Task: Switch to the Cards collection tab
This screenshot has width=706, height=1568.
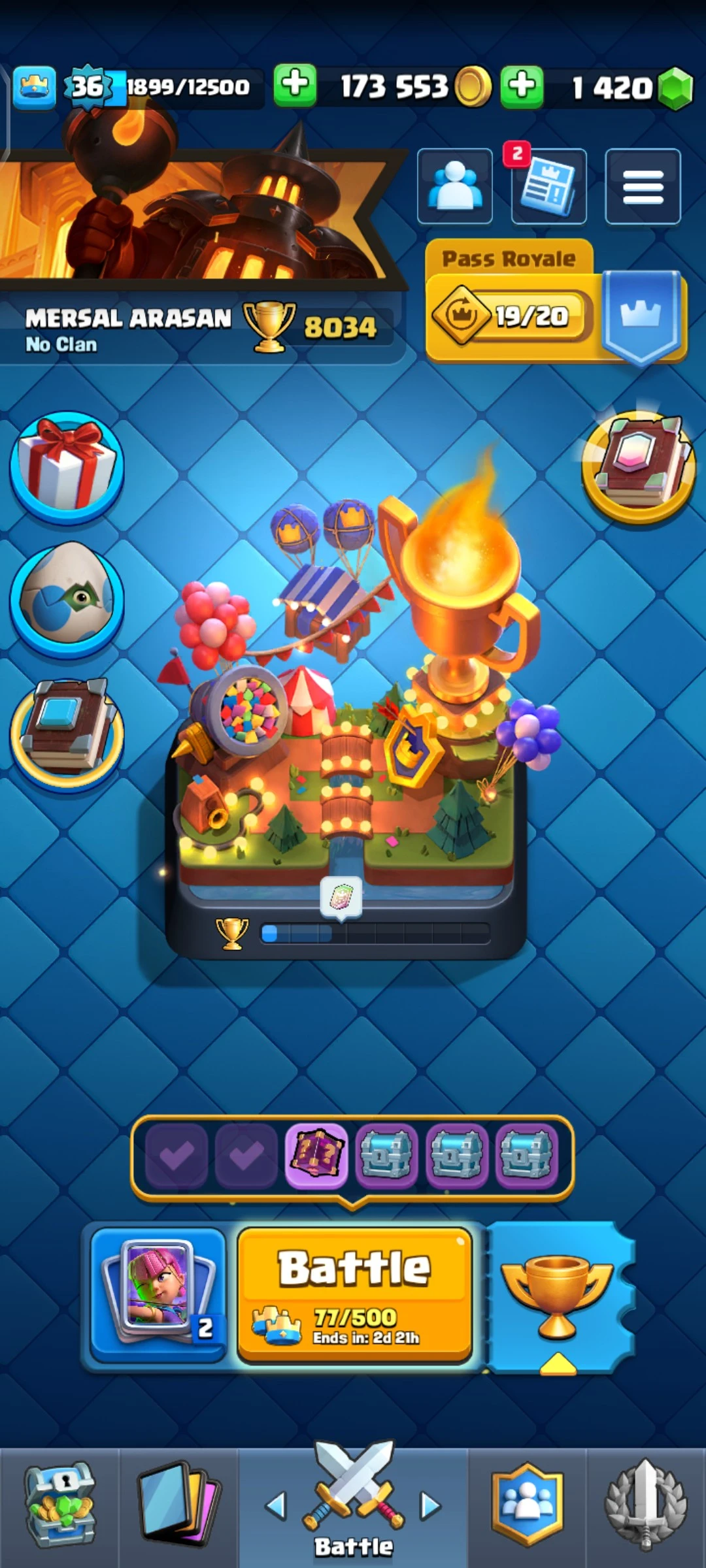Action: 178,1506
